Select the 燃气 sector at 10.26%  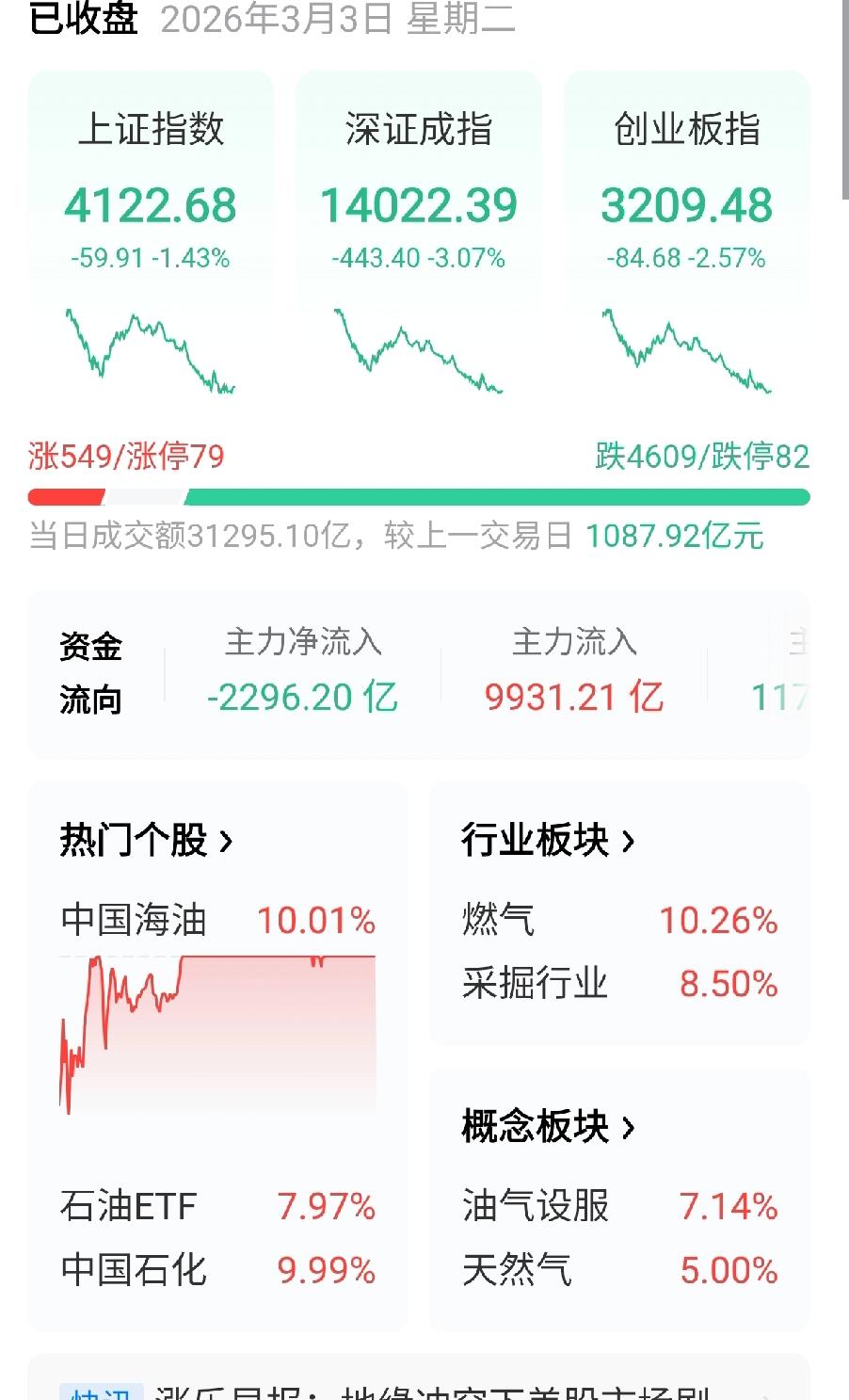point(617,920)
